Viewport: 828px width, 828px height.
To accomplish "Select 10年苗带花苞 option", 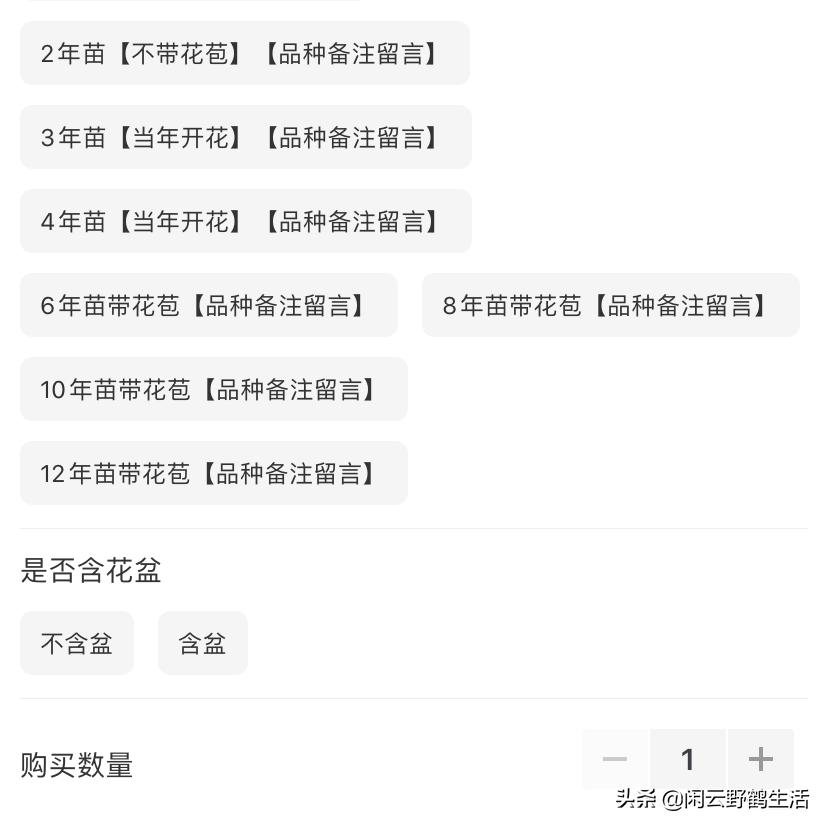I will tap(213, 389).
